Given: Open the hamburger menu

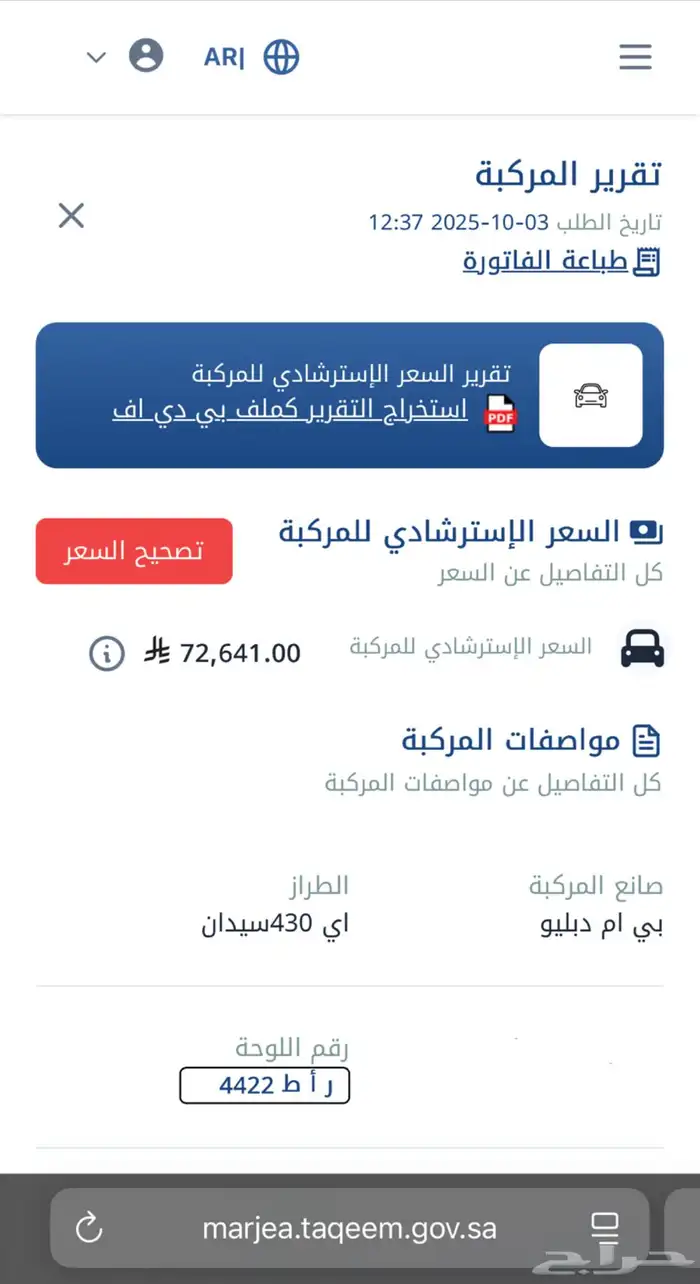Looking at the screenshot, I should pyautogui.click(x=635, y=57).
